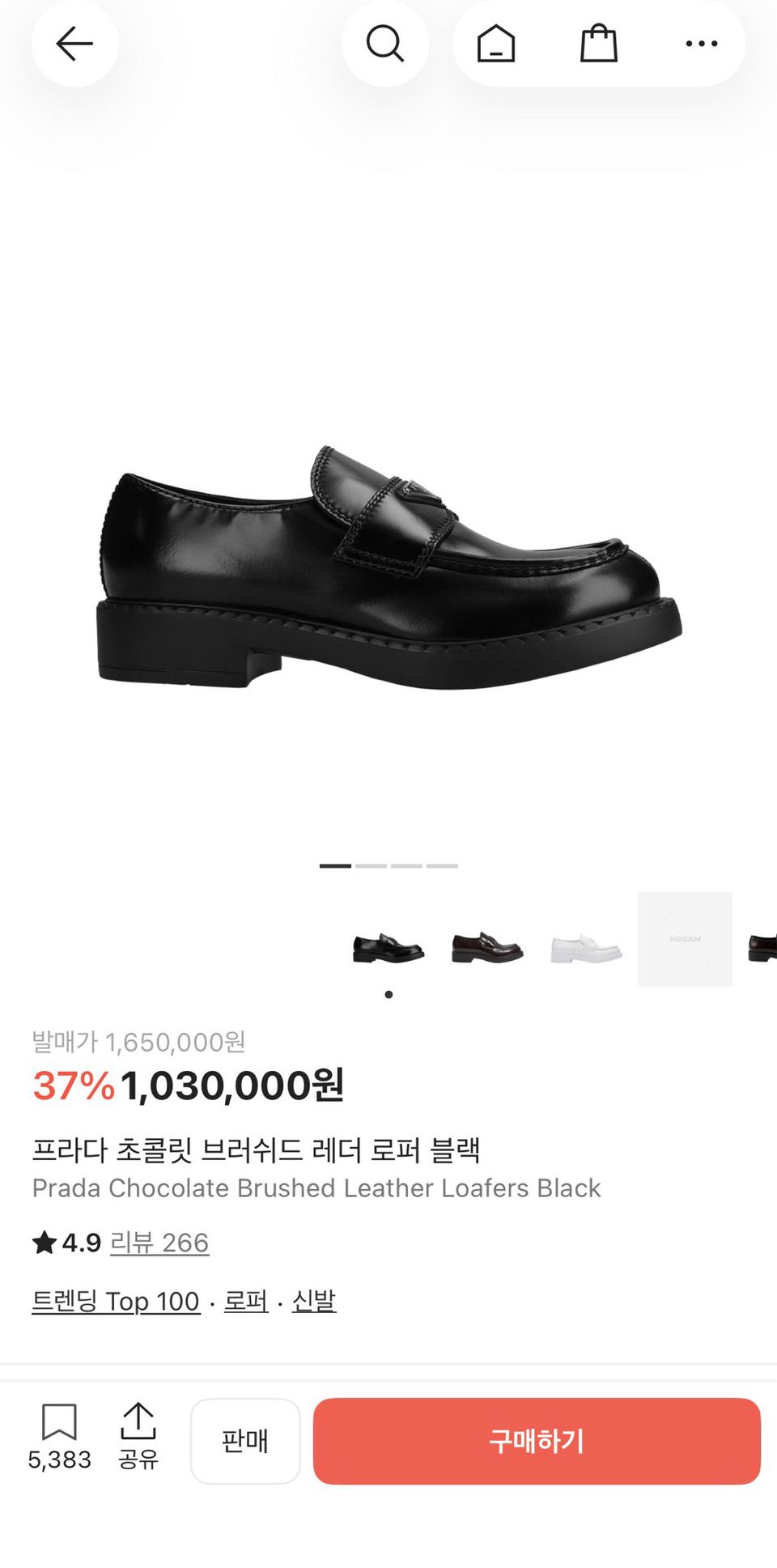Tap the 구매하기 buy button
The width and height of the screenshot is (777, 1568).
(537, 1441)
